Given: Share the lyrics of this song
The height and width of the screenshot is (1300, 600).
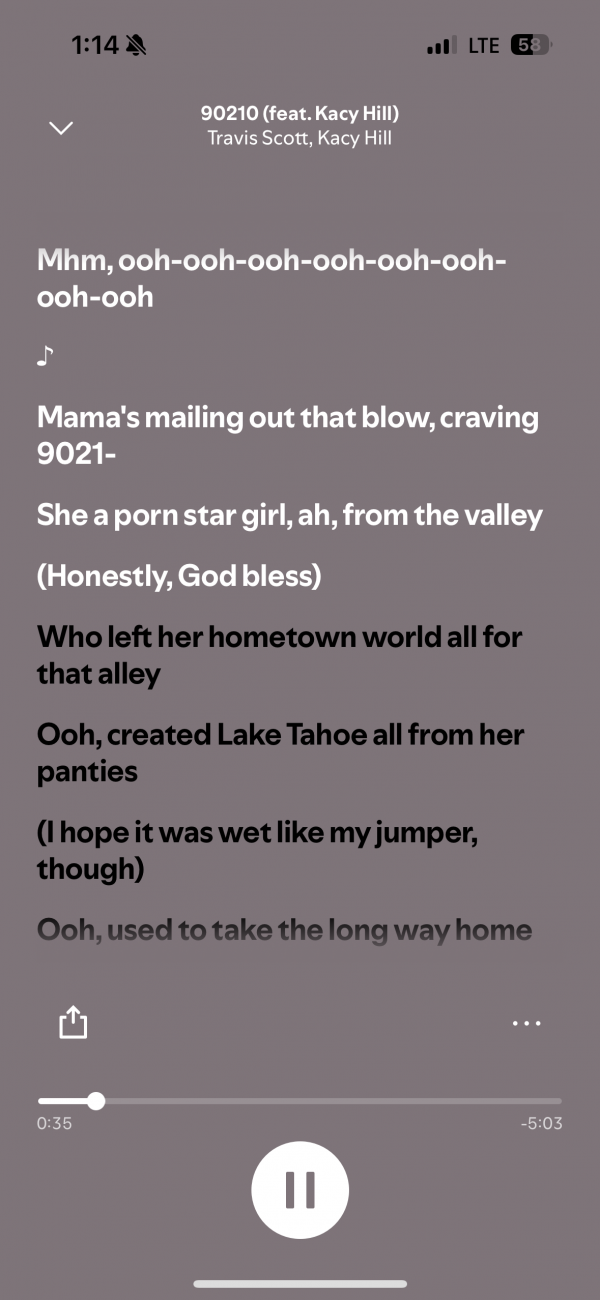Looking at the screenshot, I should point(73,1022).
